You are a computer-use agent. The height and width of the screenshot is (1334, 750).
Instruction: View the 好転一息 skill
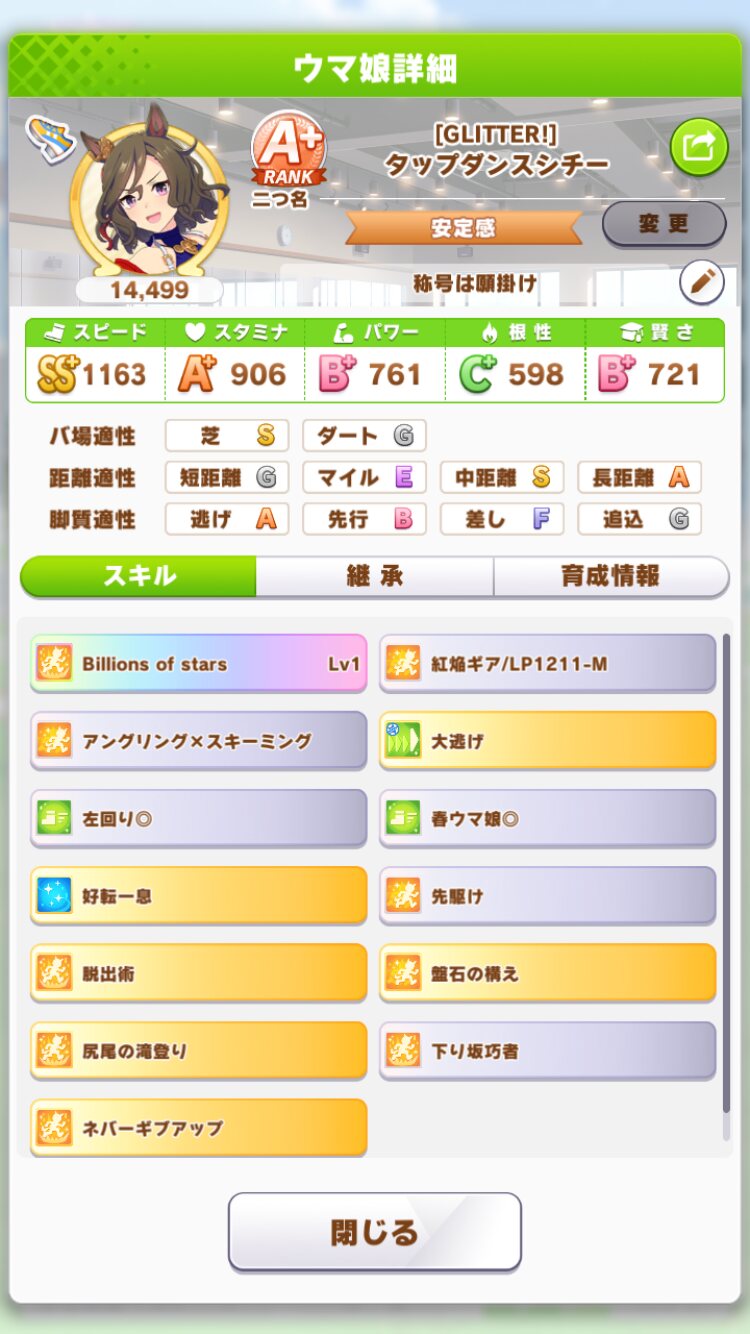[198, 896]
